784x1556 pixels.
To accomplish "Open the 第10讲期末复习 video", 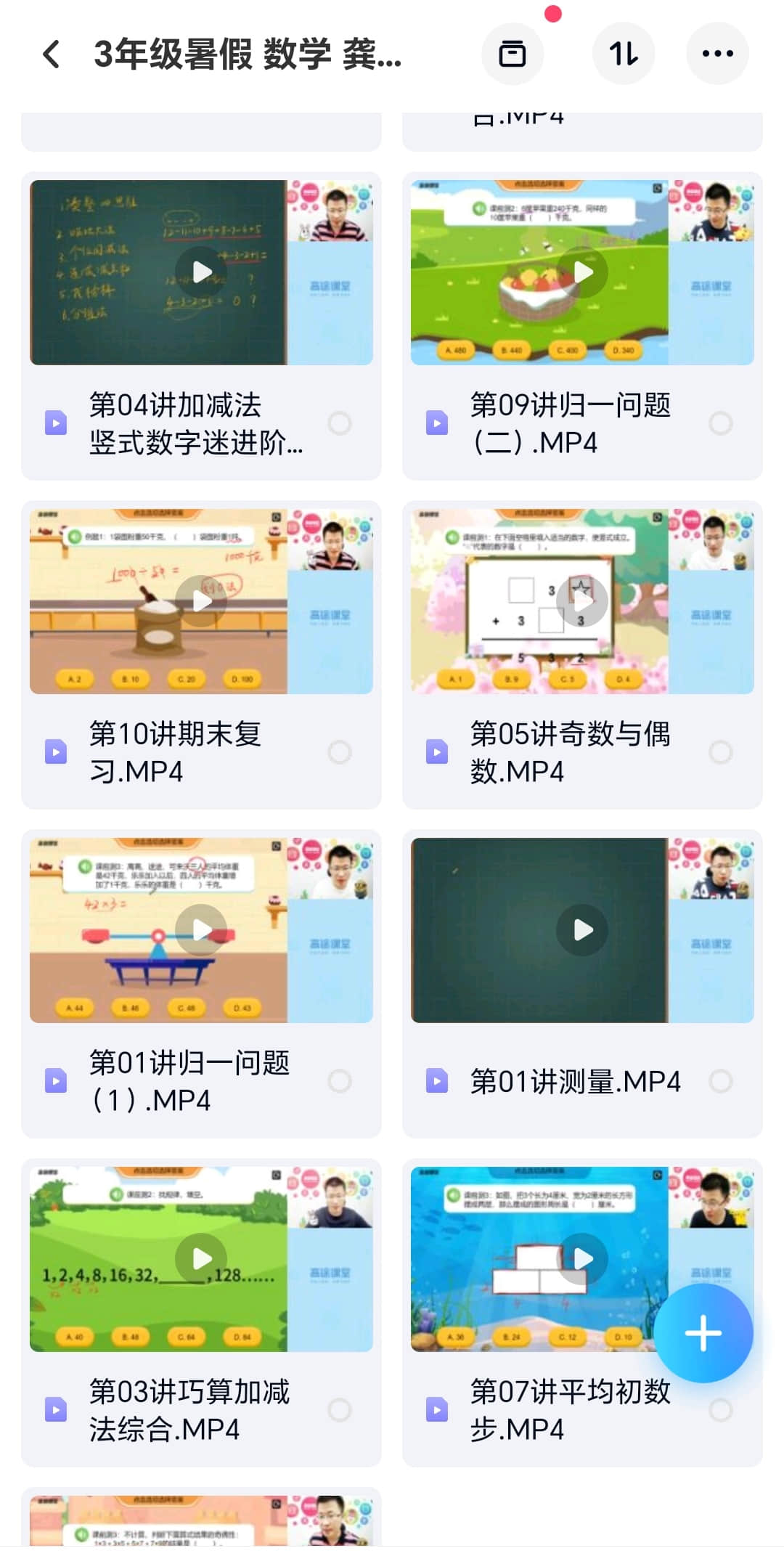I will tap(201, 601).
